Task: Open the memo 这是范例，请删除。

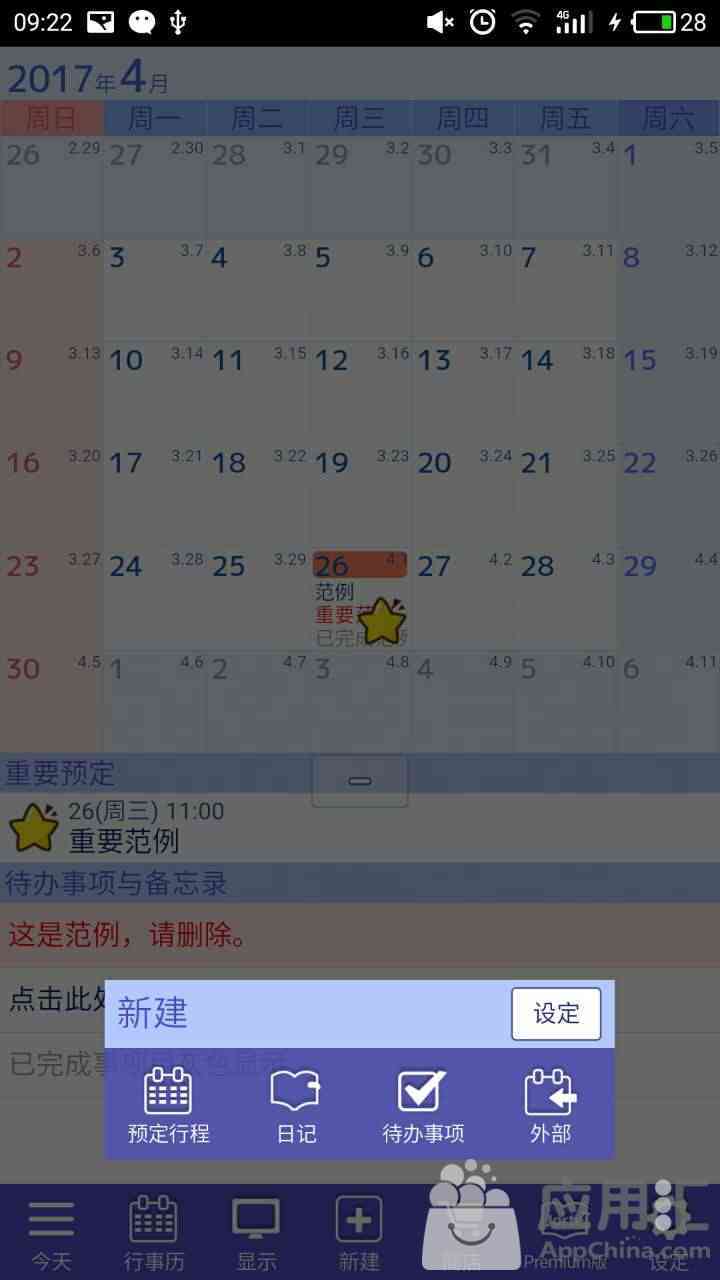Action: click(x=360, y=936)
